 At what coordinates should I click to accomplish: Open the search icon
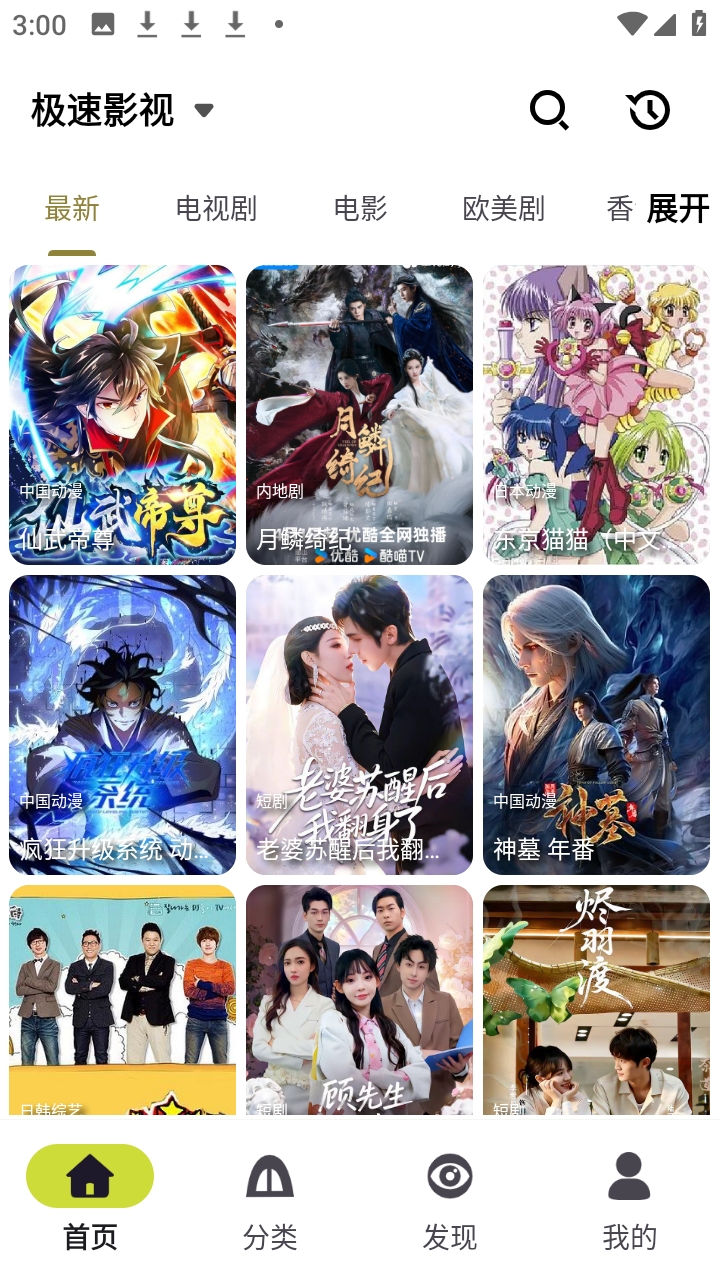(x=548, y=110)
